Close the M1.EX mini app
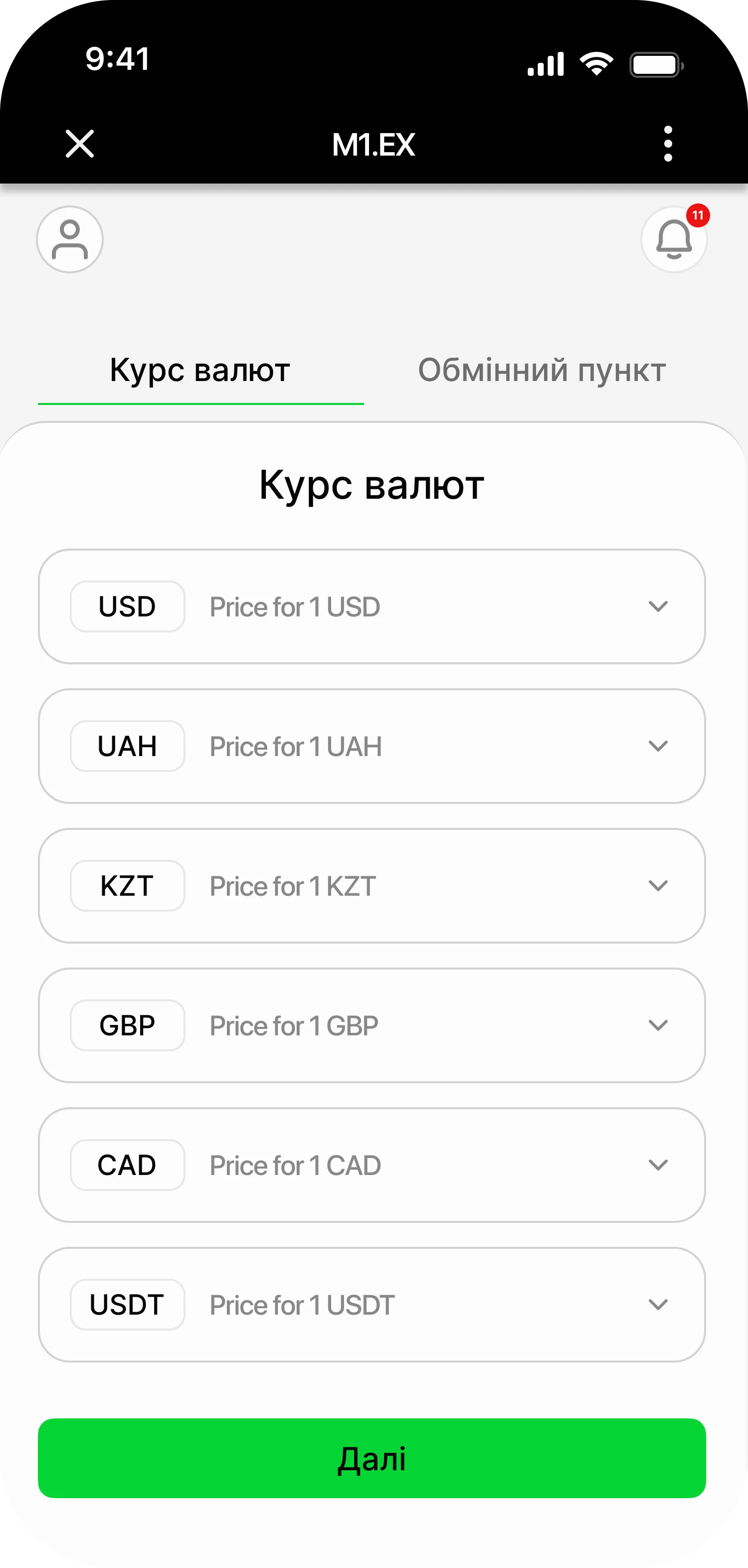 click(x=80, y=144)
